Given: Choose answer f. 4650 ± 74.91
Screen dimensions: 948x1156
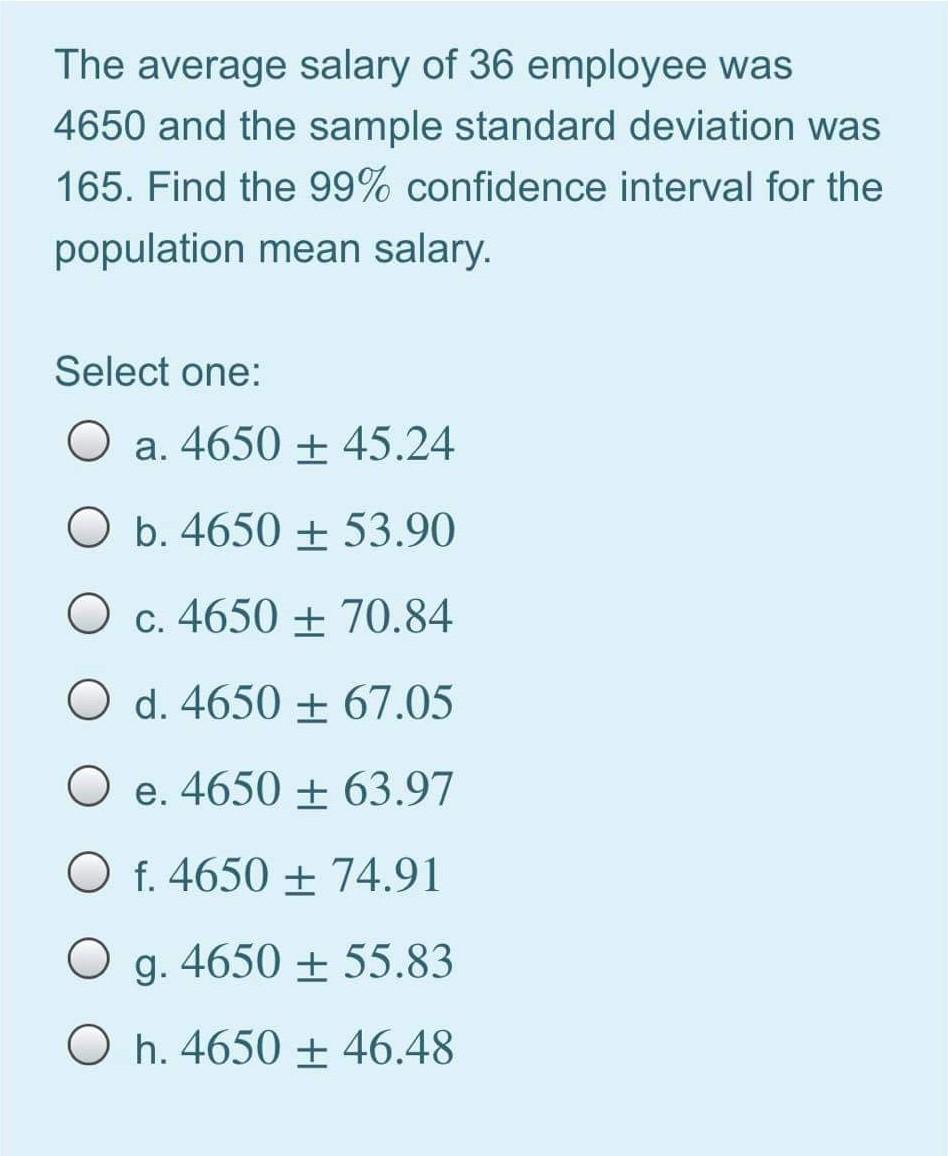Looking at the screenshot, I should point(87,876).
